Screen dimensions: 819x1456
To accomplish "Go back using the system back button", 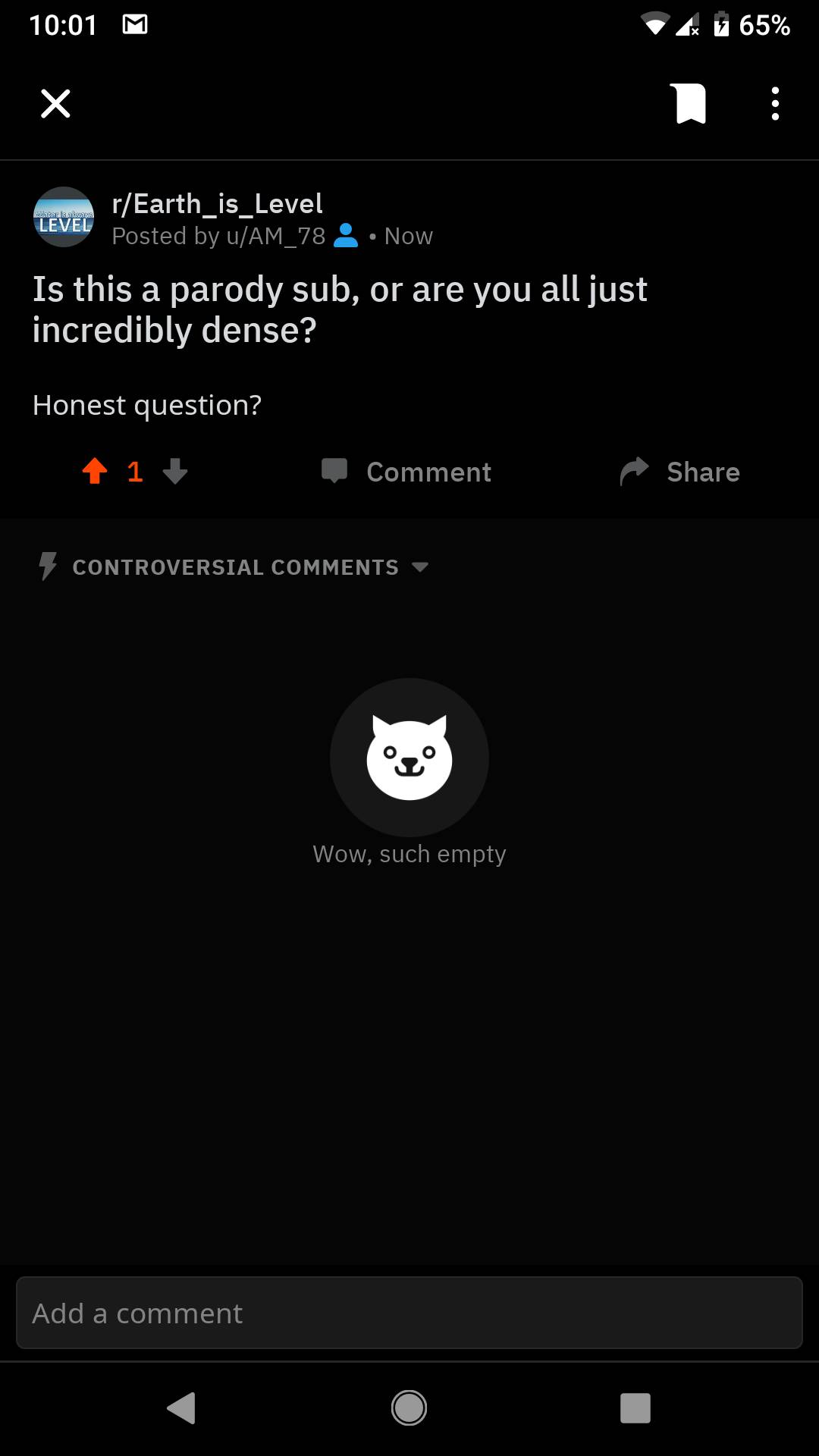I will click(x=181, y=1408).
